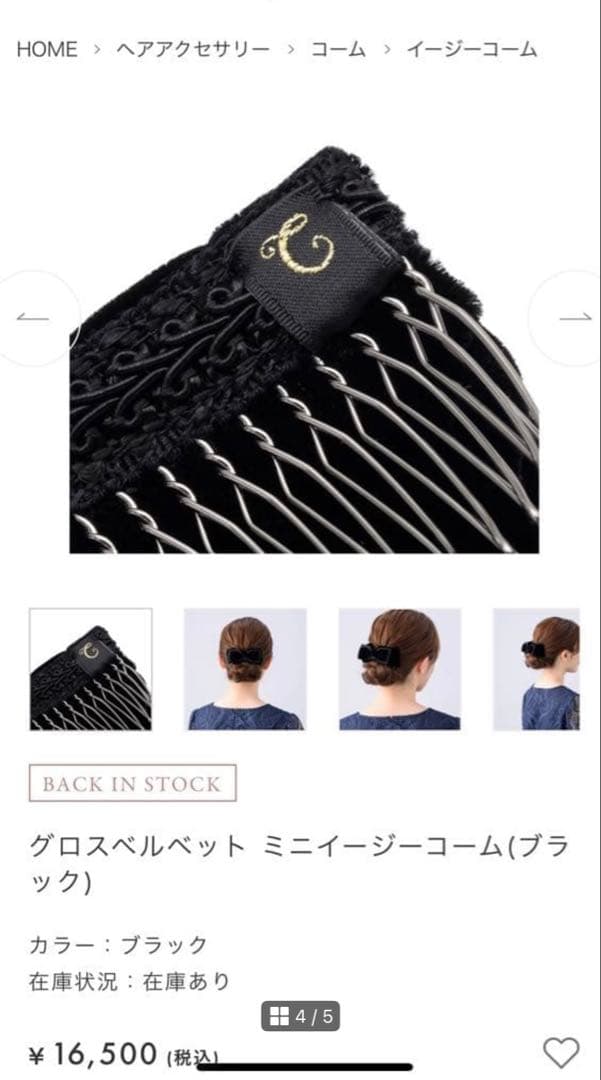Add product to favorites with heart icon
This screenshot has height=1080, width=601.
coord(561,1051)
